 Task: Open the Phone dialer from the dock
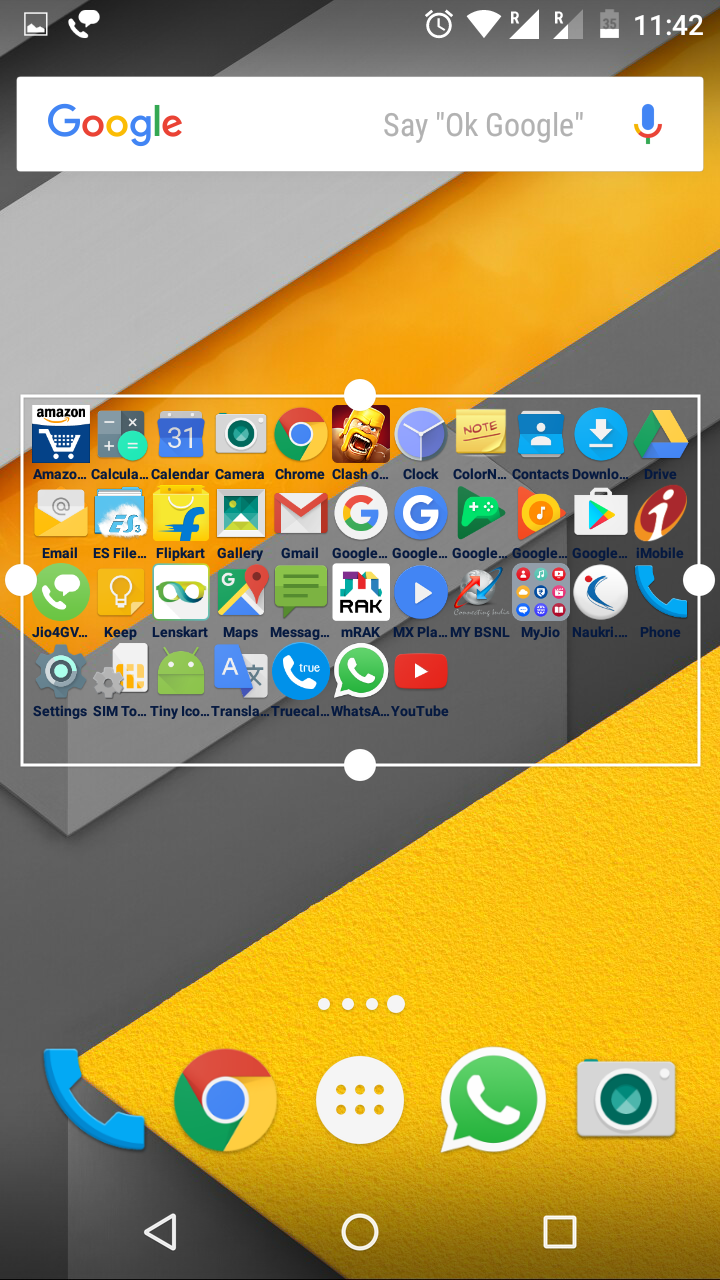coord(93,1101)
